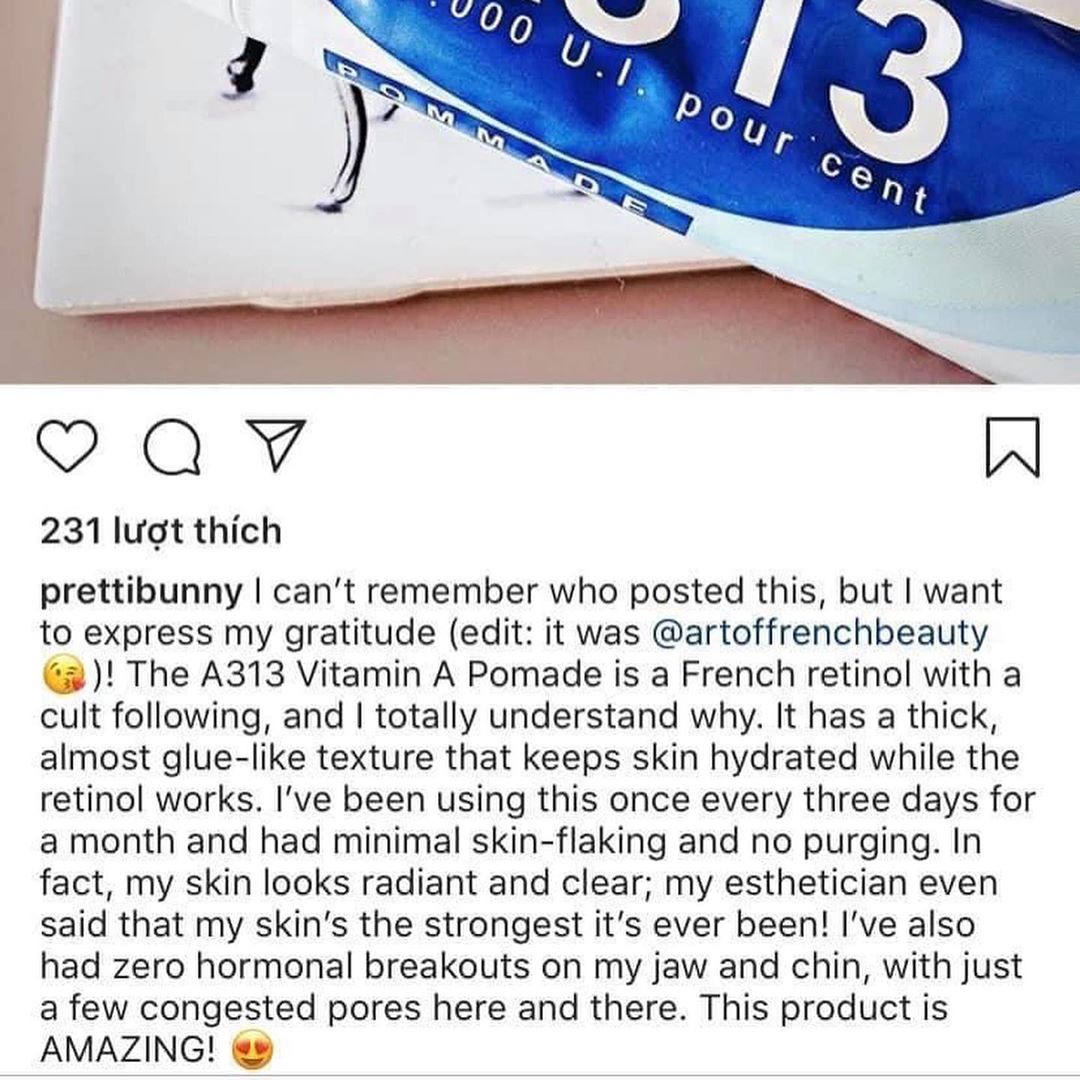Bookmark this A313 post

1012,447
